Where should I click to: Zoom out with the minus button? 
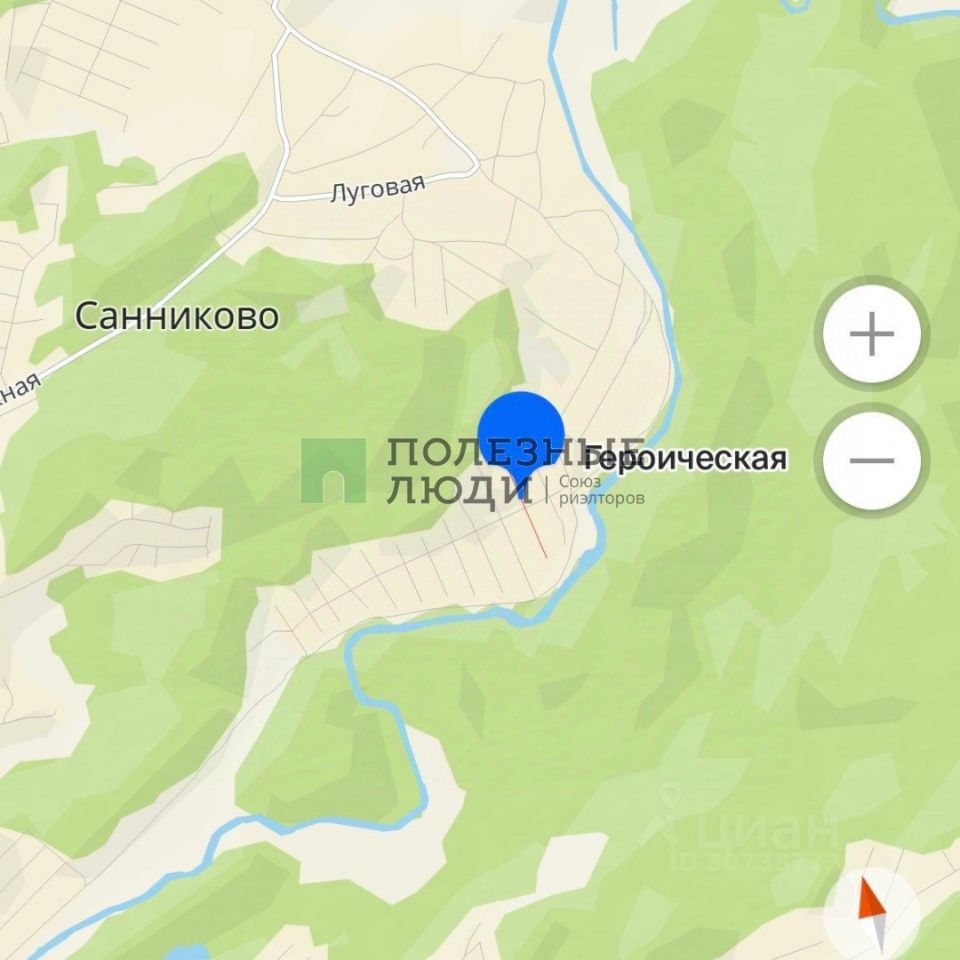click(871, 460)
